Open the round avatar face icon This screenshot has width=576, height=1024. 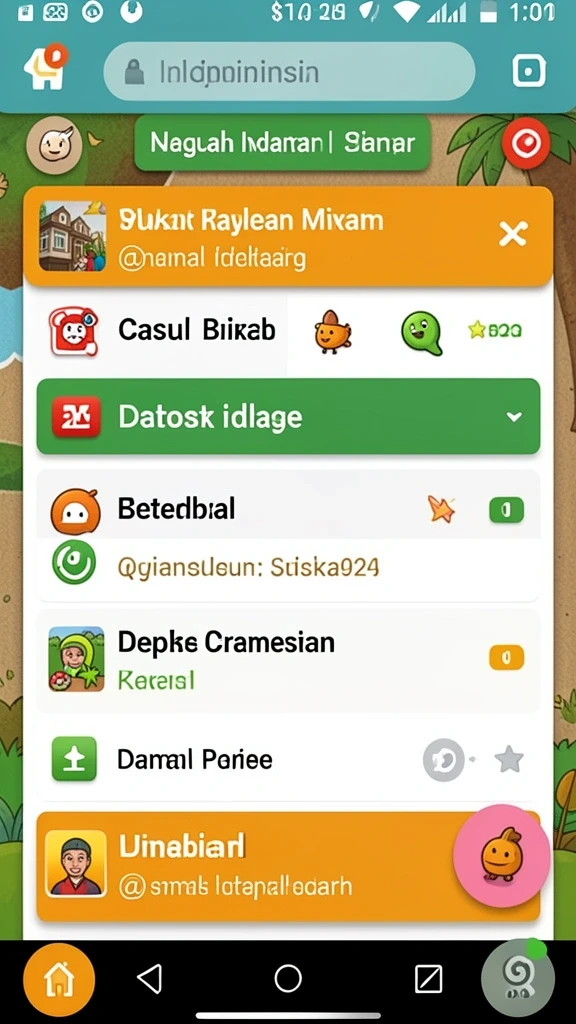click(54, 146)
